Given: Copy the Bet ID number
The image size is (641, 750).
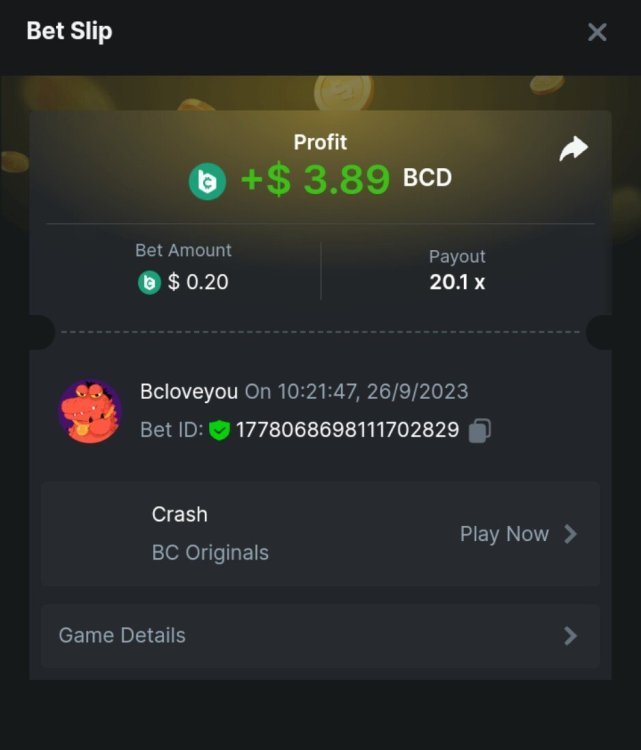Looking at the screenshot, I should pyautogui.click(x=480, y=431).
